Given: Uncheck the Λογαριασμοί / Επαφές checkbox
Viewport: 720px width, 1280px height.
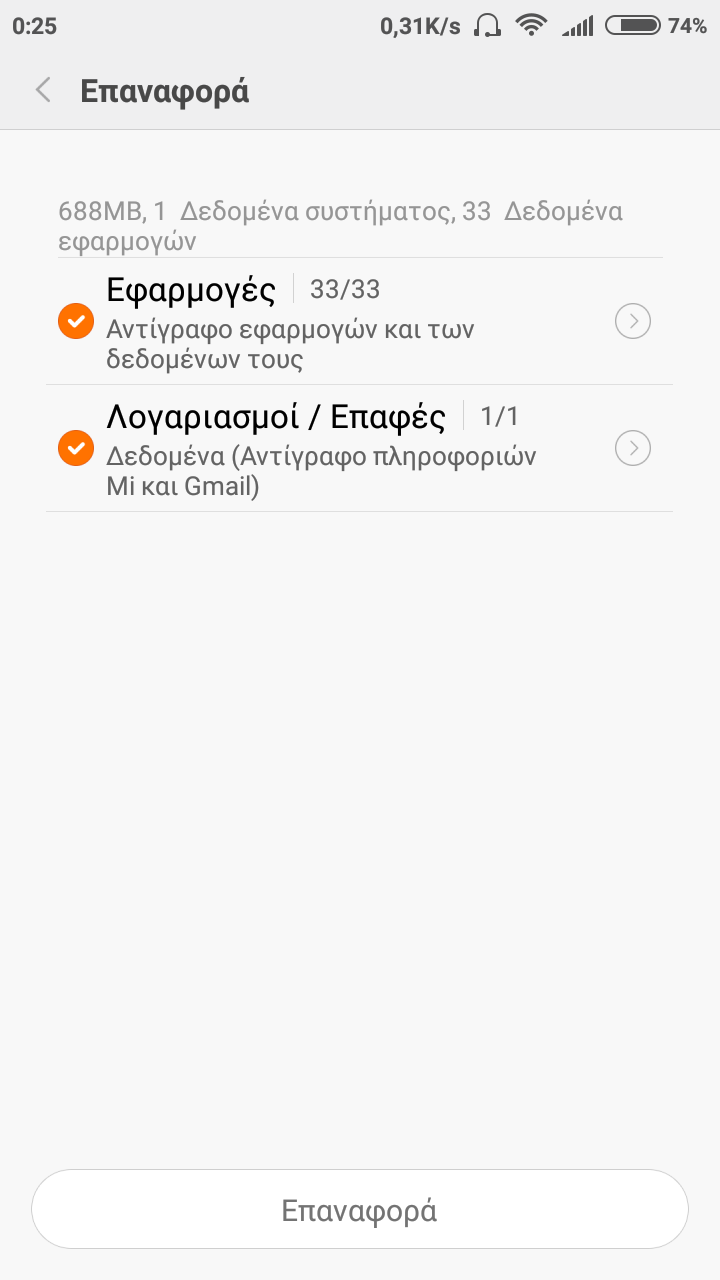Looking at the screenshot, I should click(x=76, y=448).
